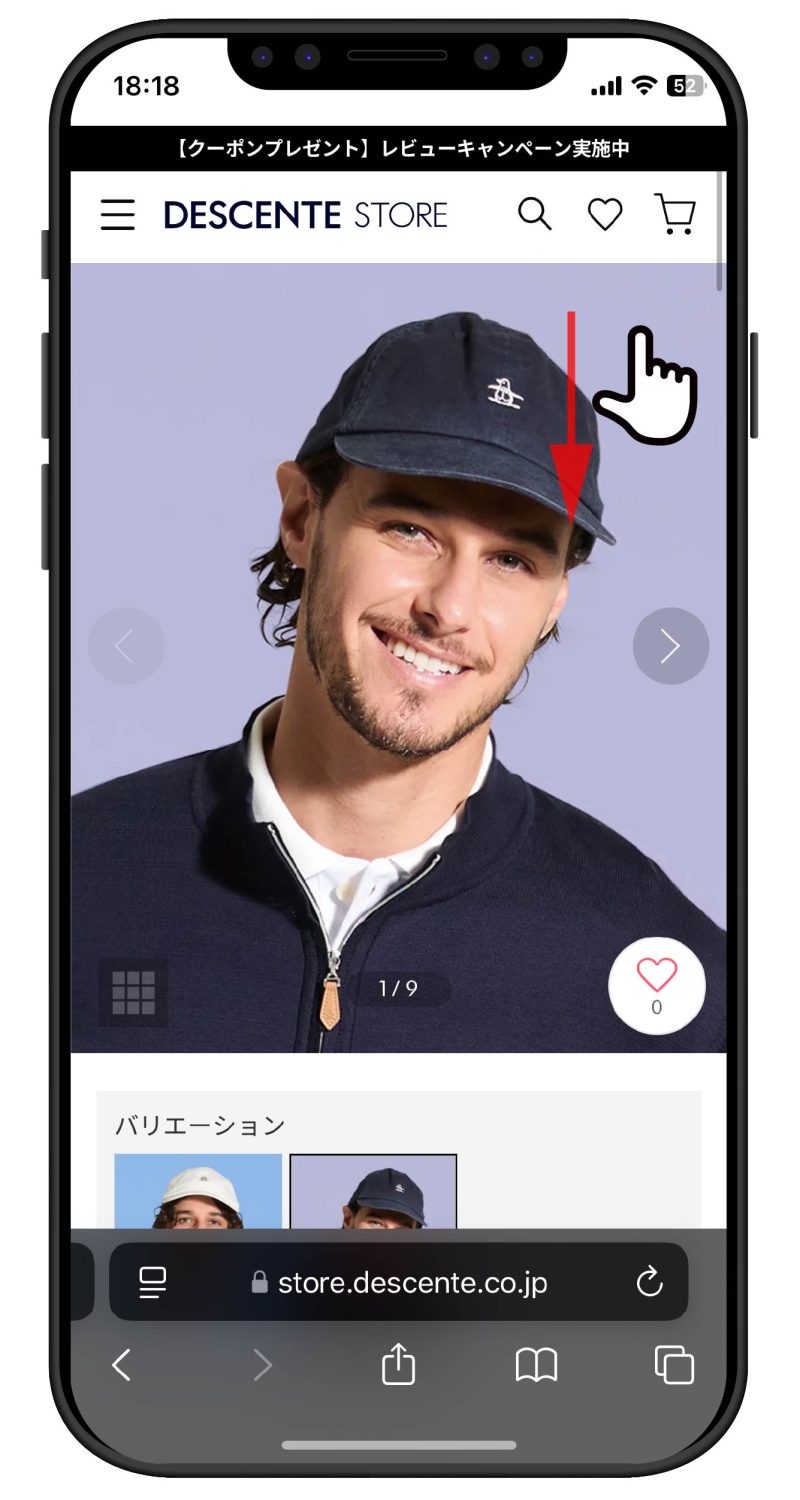Viewport: 800px width, 1500px height.
Task: Open the image grid view
Action: pyautogui.click(x=133, y=992)
